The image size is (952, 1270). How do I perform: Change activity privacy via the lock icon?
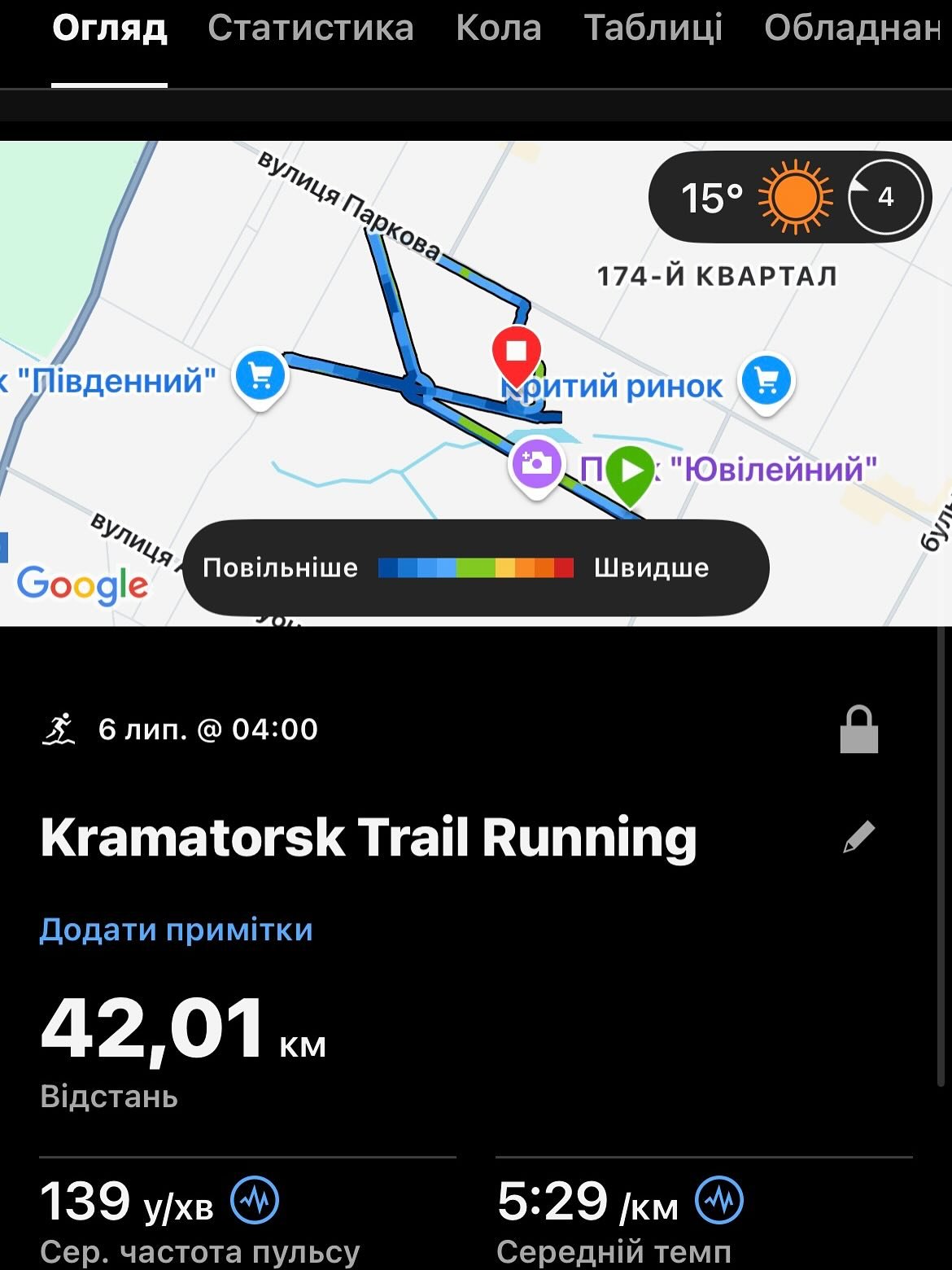pyautogui.click(x=858, y=729)
